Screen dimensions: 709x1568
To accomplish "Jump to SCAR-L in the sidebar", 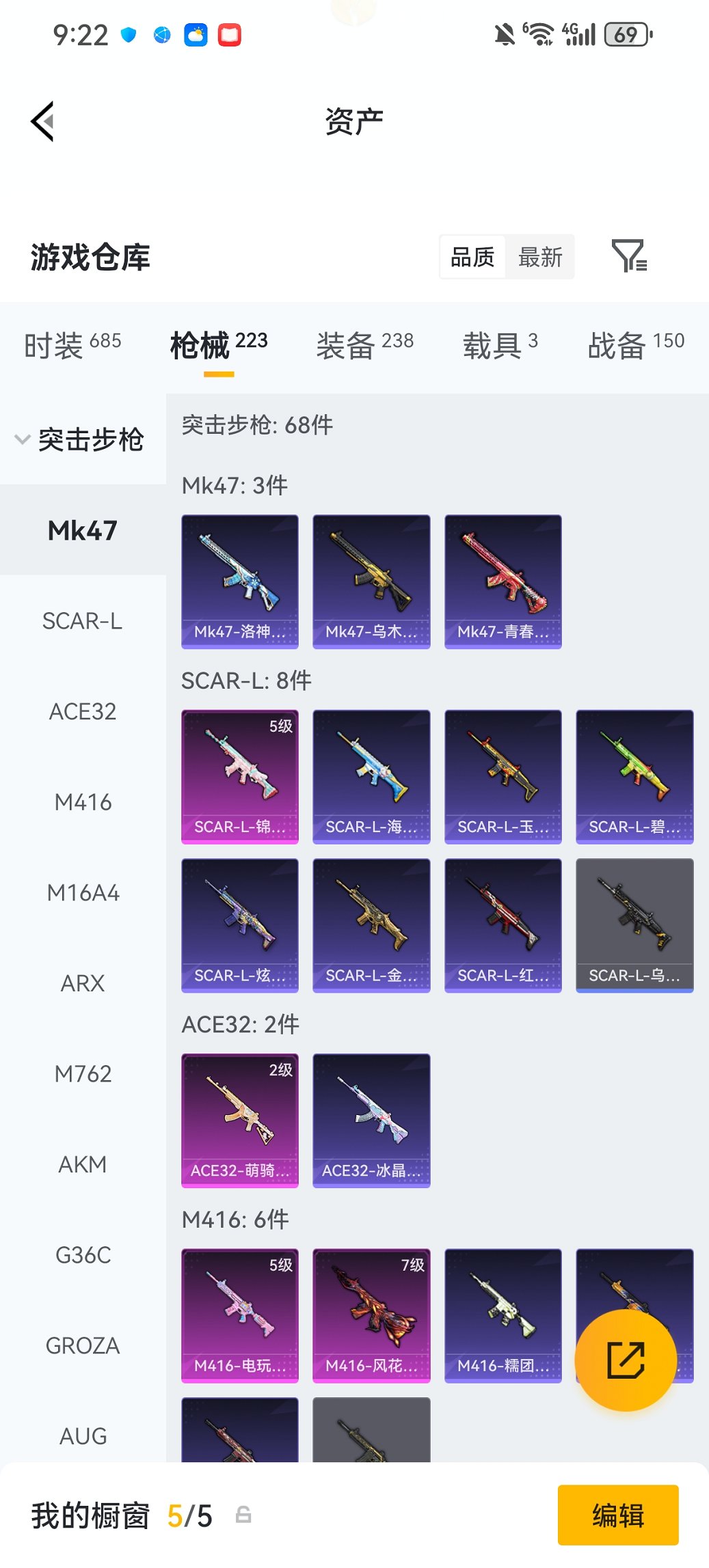I will [x=82, y=621].
